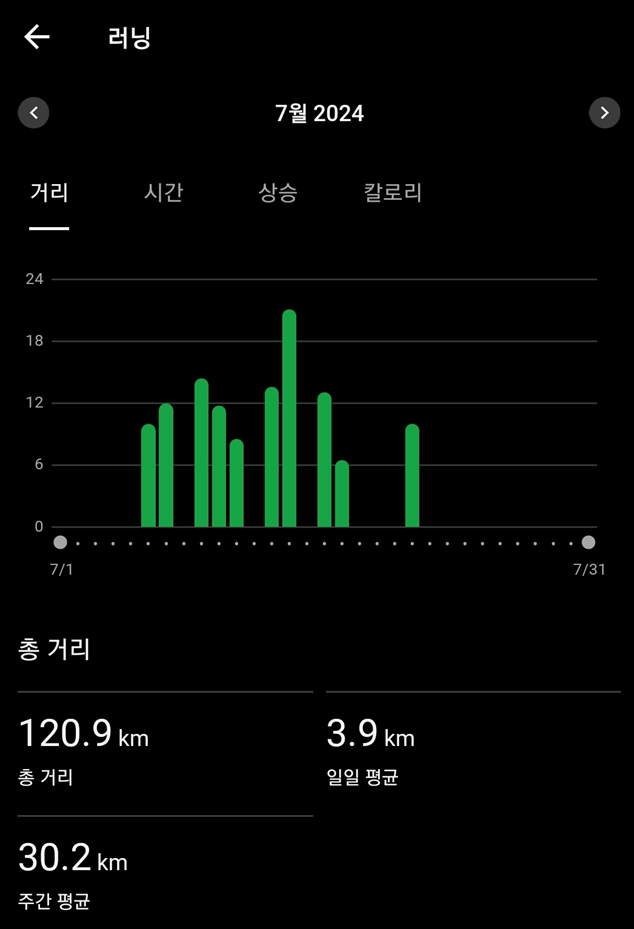Viewport: 634px width, 929px height.
Task: Go back from the 러닝 screen
Action: tap(37, 38)
